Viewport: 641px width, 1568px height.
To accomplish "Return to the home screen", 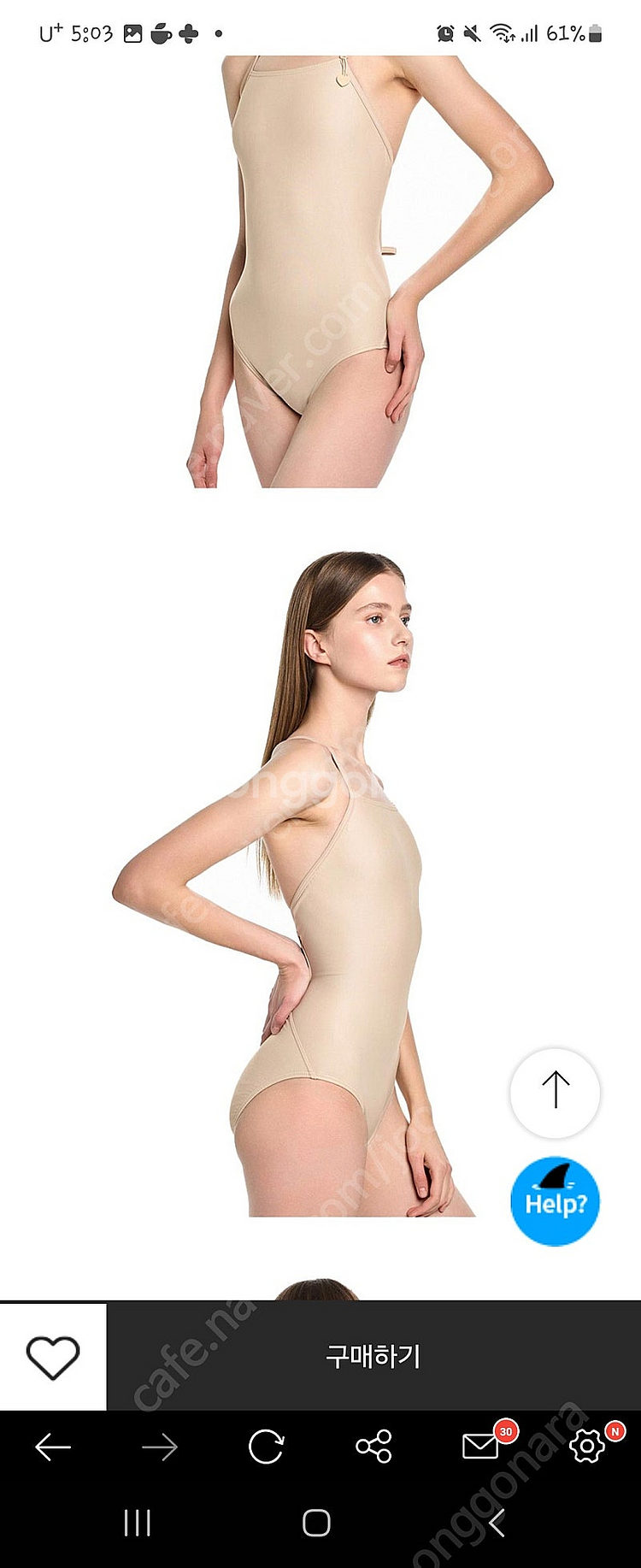I will [316, 1523].
